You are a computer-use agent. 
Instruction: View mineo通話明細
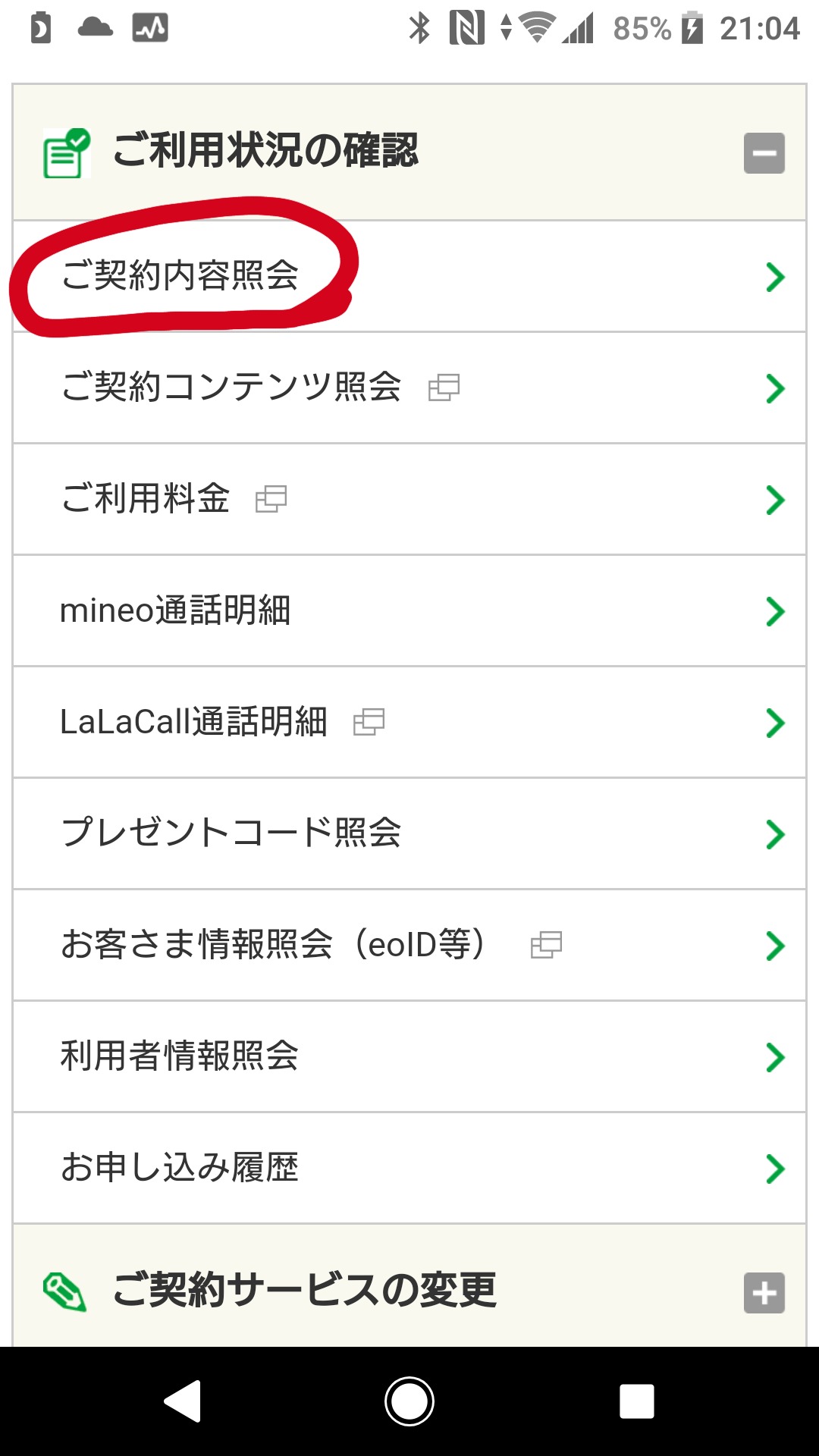[x=409, y=610]
